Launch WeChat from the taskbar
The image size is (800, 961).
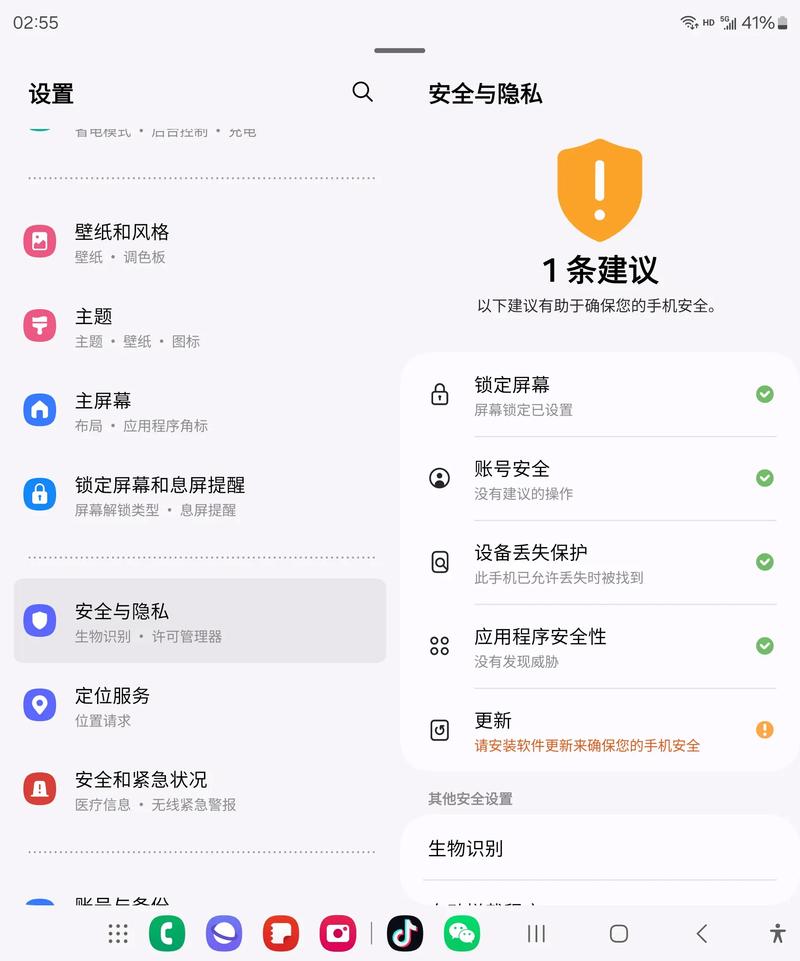coord(462,934)
